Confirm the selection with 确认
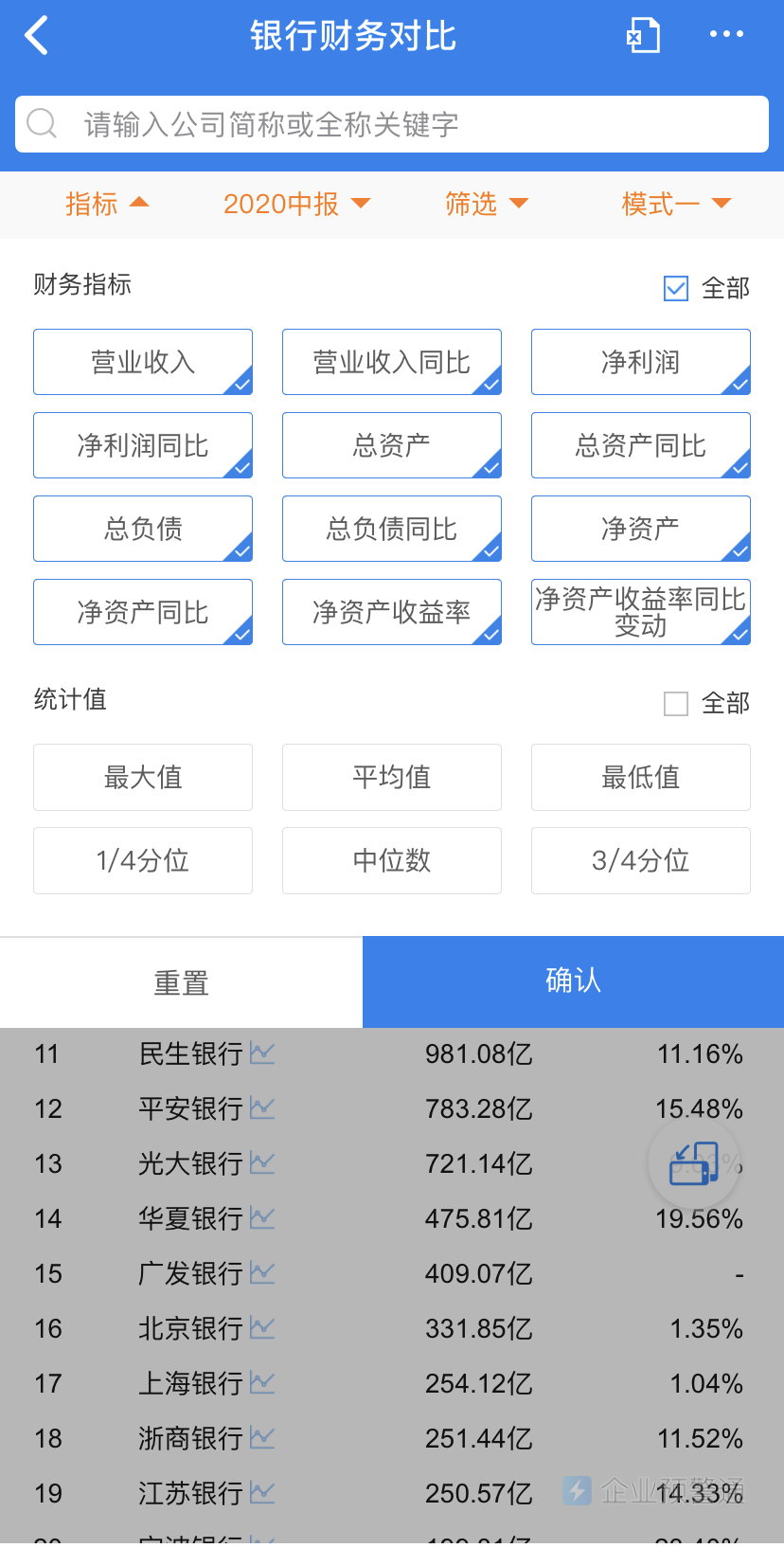 click(573, 982)
